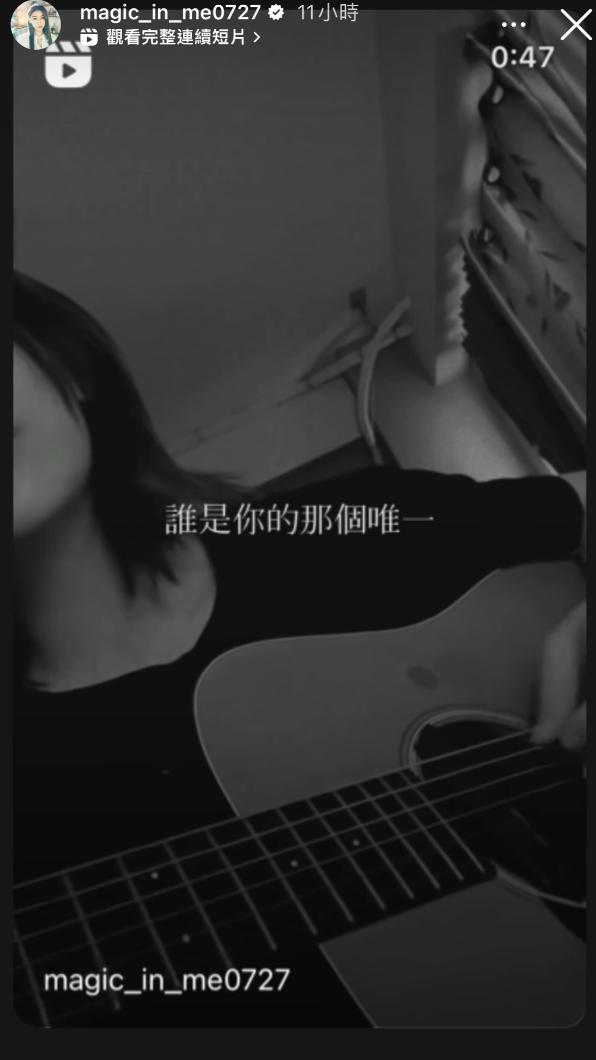Tap the magic_in_me0727 tag at bottom
Viewport: 596px width, 1060px height.
(167, 980)
